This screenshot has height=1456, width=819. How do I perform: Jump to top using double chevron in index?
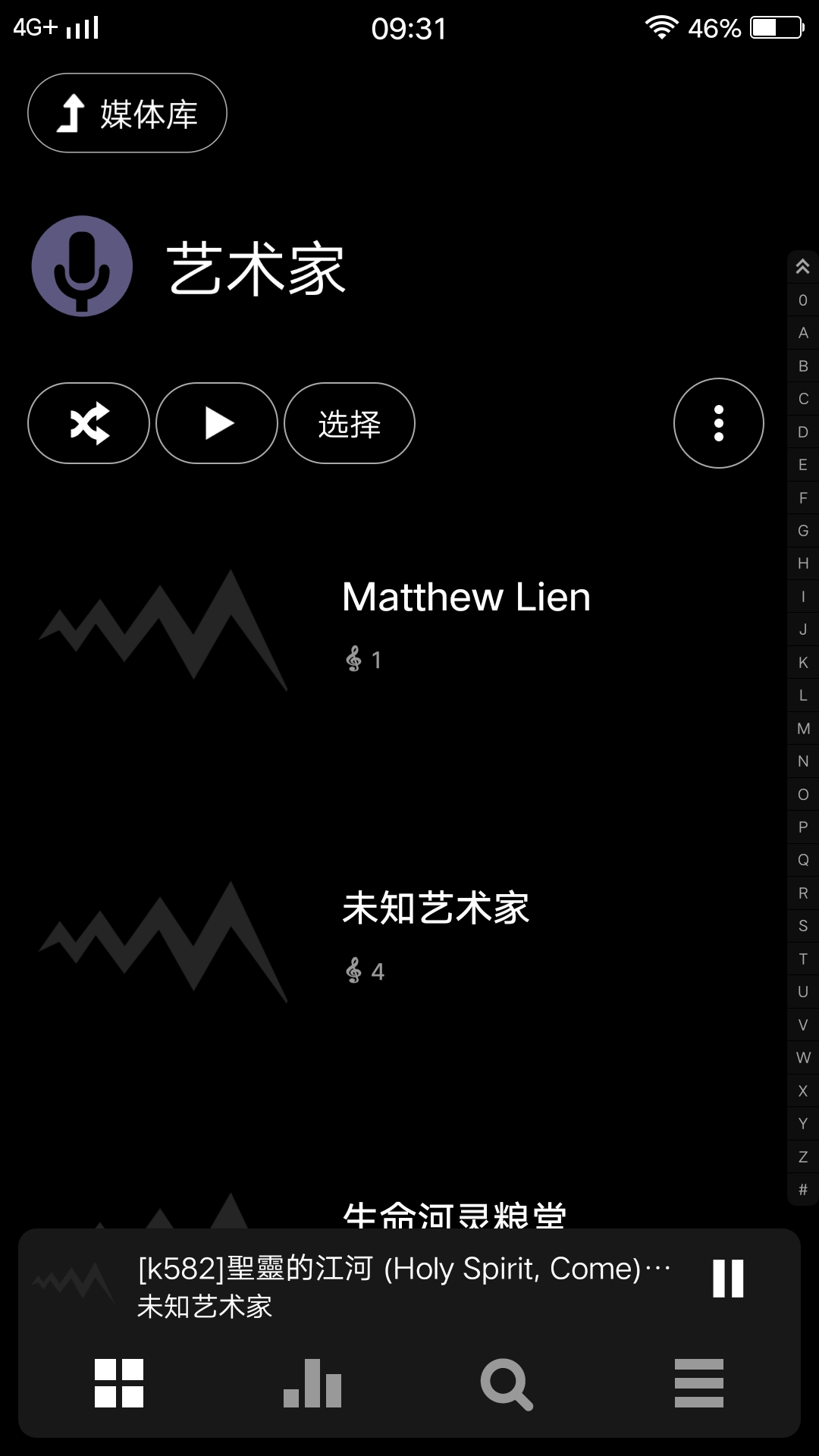tap(802, 267)
